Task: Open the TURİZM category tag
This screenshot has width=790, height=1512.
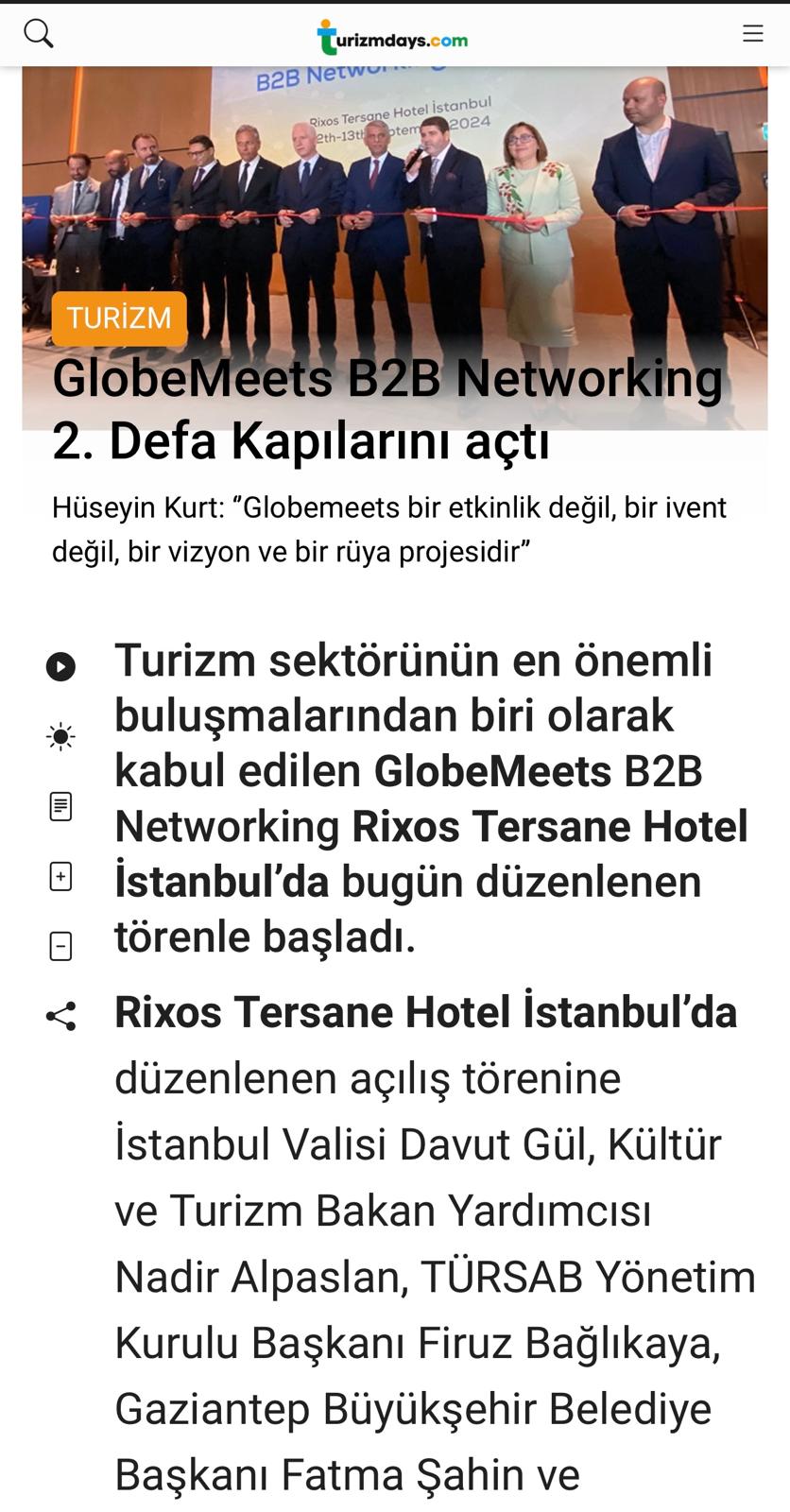Action: tap(119, 318)
